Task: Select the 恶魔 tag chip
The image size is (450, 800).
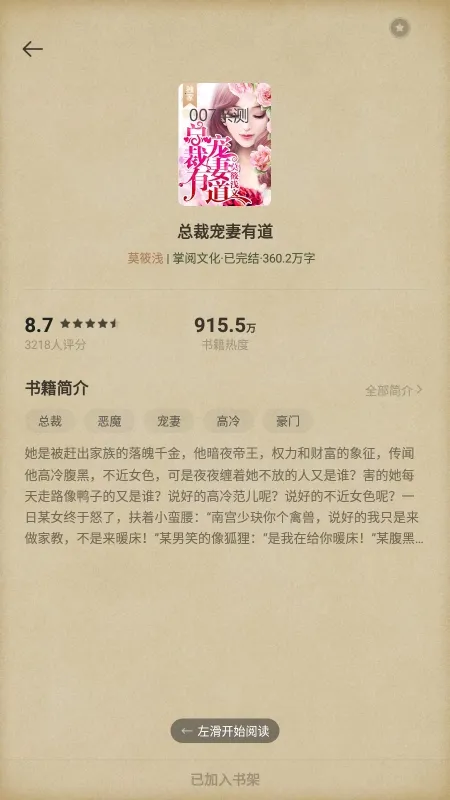Action: (109, 421)
